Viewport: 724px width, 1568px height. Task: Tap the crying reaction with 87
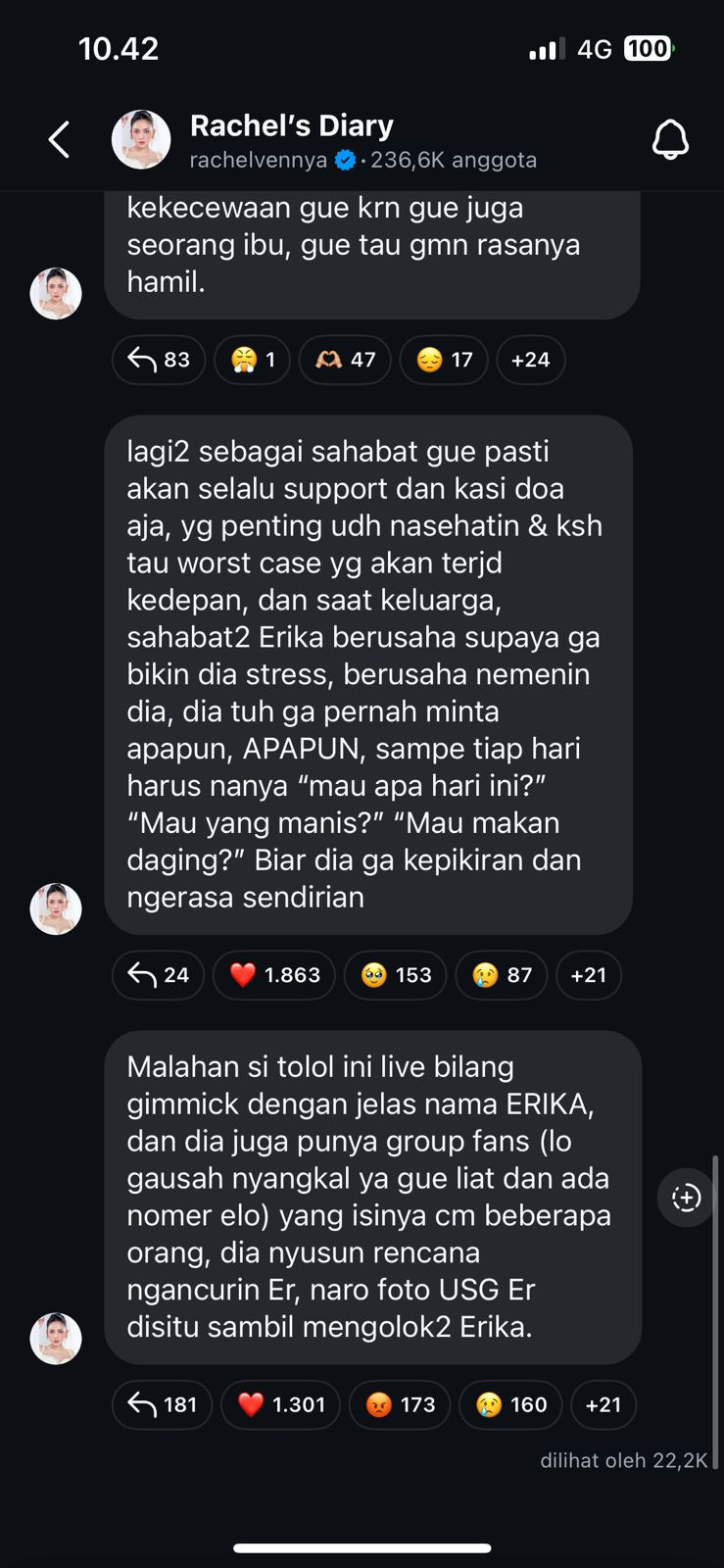point(502,975)
